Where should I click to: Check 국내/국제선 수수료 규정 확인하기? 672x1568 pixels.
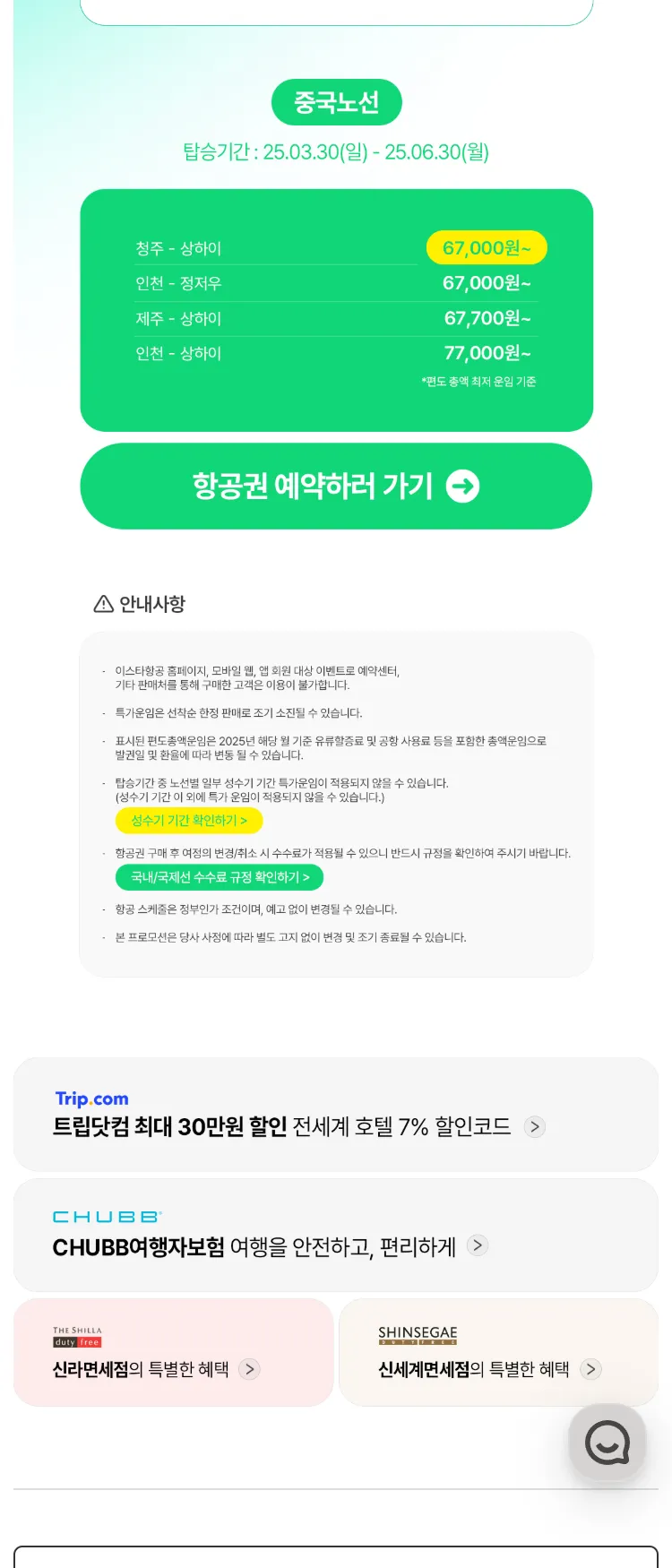pos(220,877)
